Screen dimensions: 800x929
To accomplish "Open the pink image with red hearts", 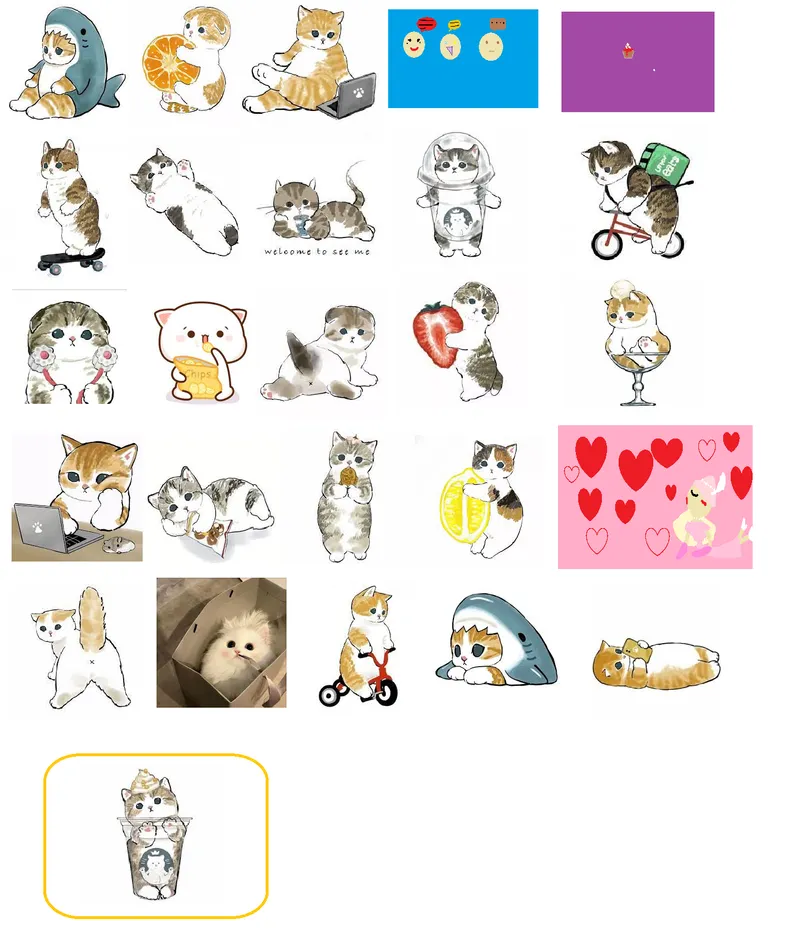I will (x=654, y=497).
